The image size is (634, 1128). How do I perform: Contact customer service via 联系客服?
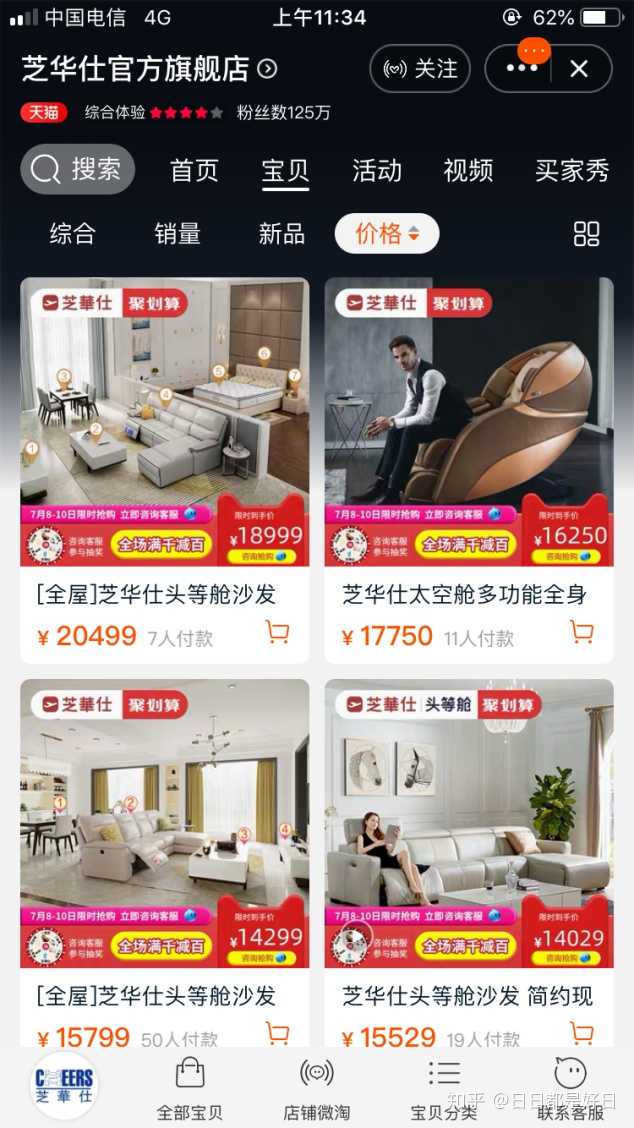click(570, 1088)
